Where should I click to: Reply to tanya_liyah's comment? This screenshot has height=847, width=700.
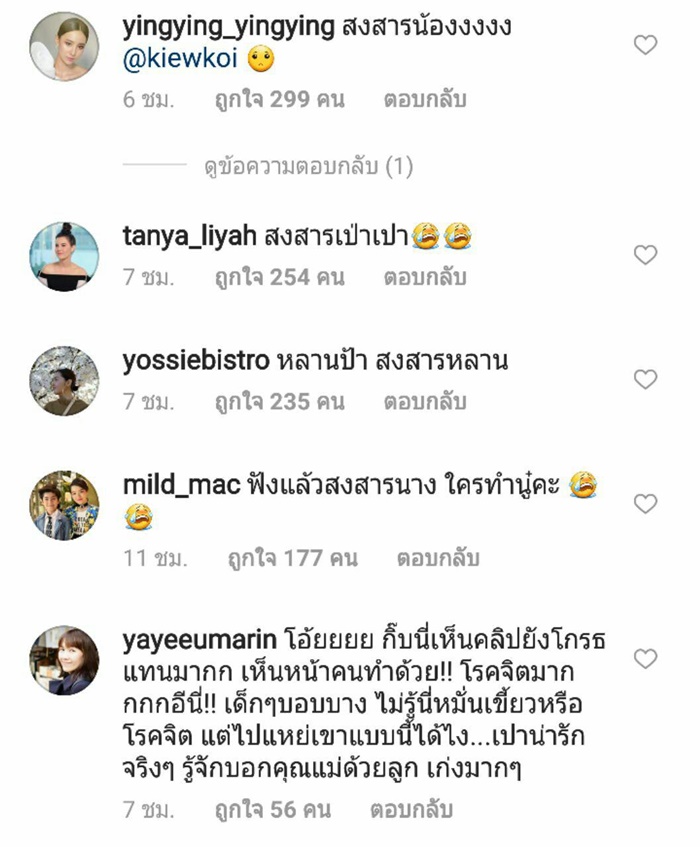tap(424, 277)
